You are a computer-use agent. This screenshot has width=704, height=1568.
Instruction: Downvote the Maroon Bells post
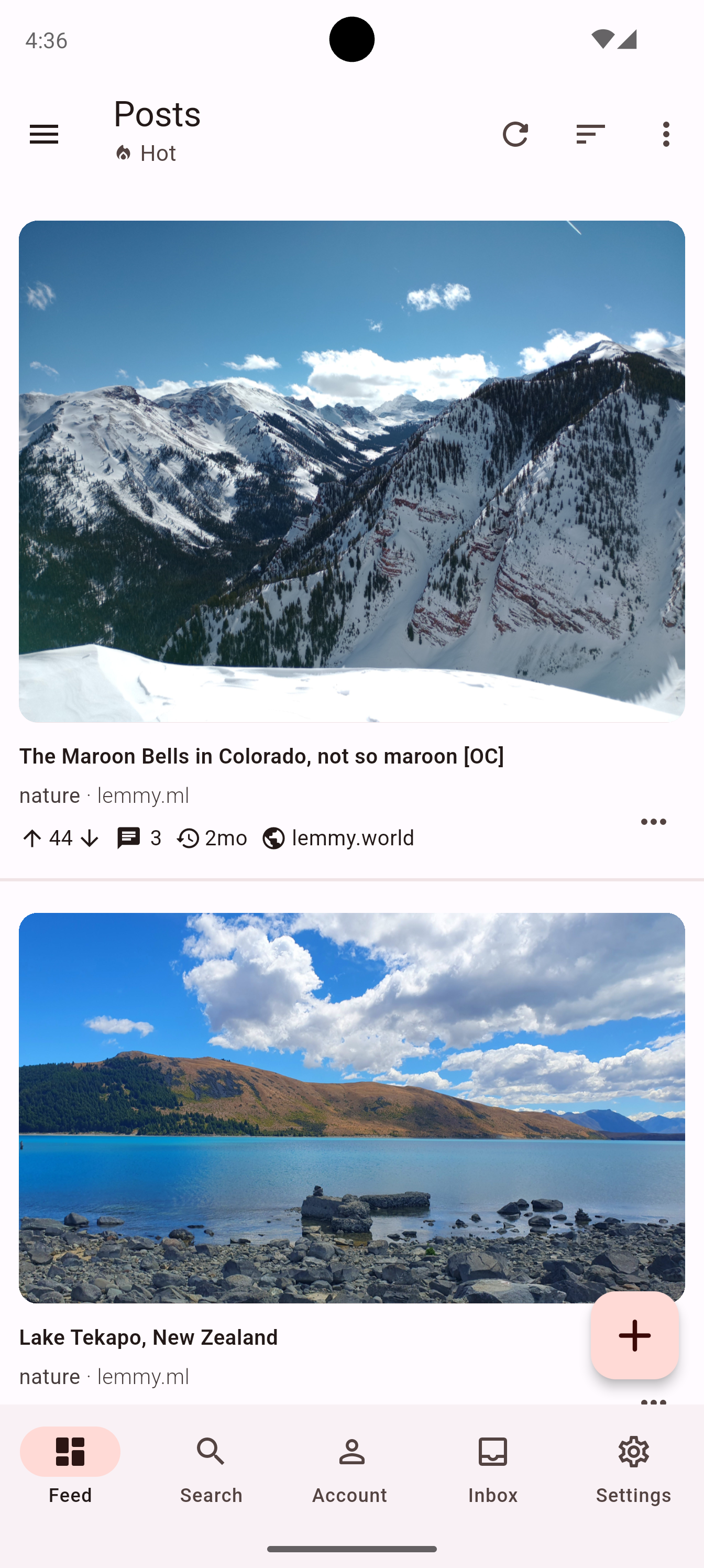coord(90,838)
